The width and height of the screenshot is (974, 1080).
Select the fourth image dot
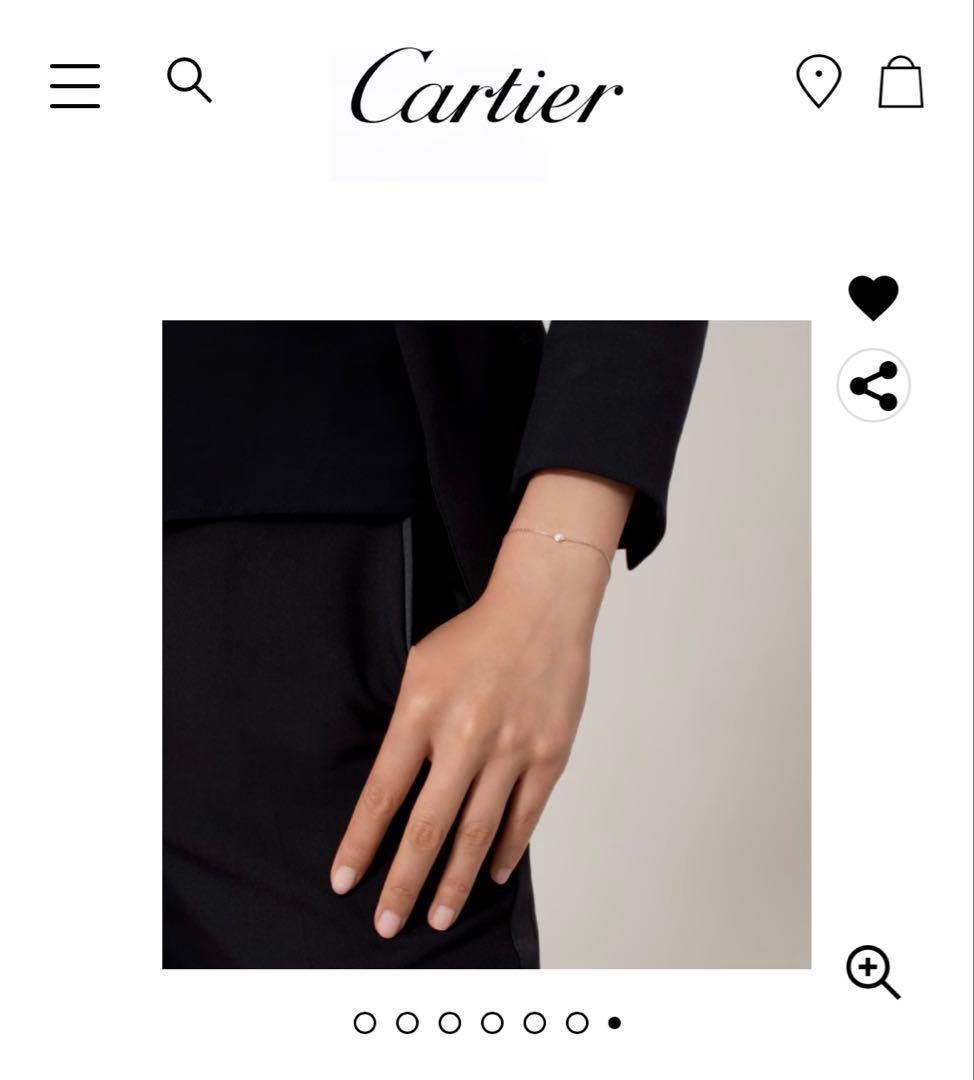tap(492, 1023)
